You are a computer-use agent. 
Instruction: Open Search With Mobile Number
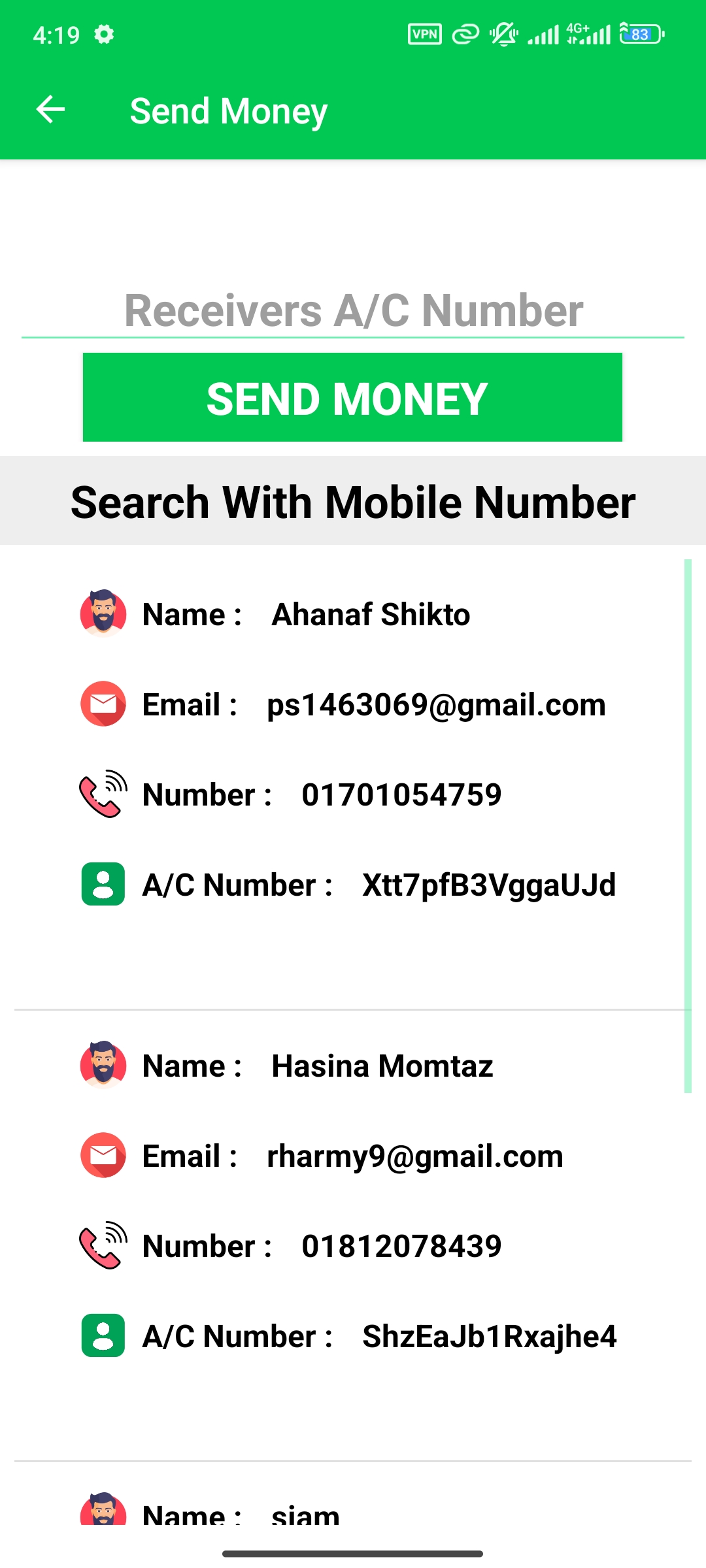tap(353, 501)
